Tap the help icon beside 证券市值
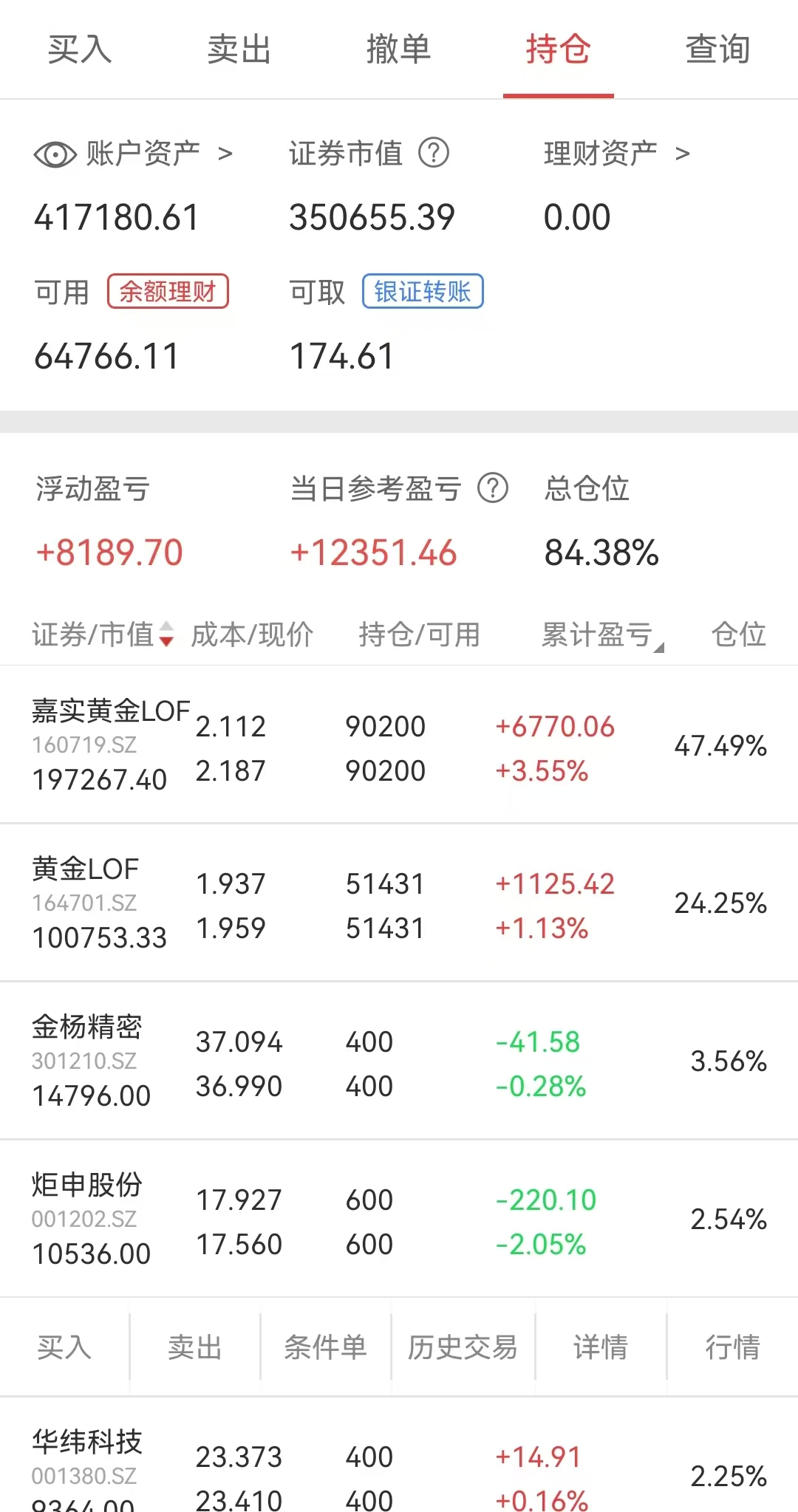This screenshot has width=798, height=1512. pos(434,154)
